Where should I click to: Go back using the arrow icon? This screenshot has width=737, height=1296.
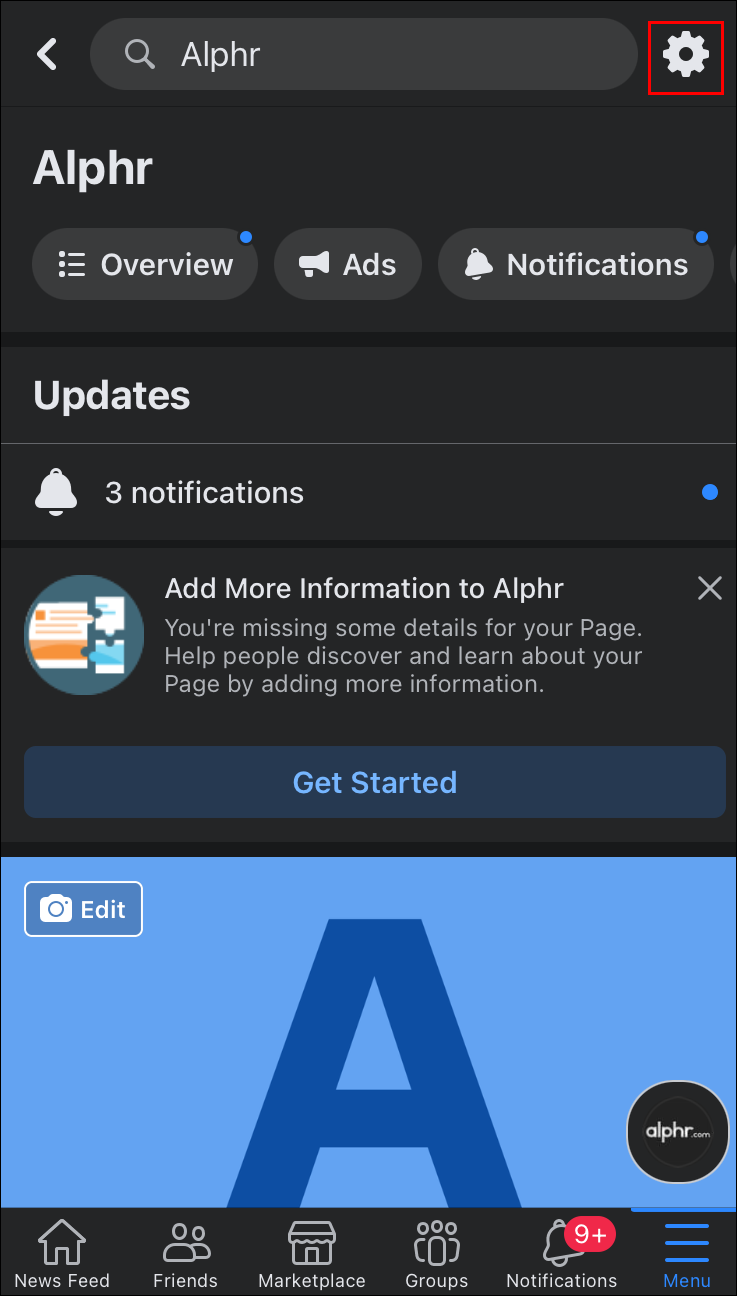47,54
